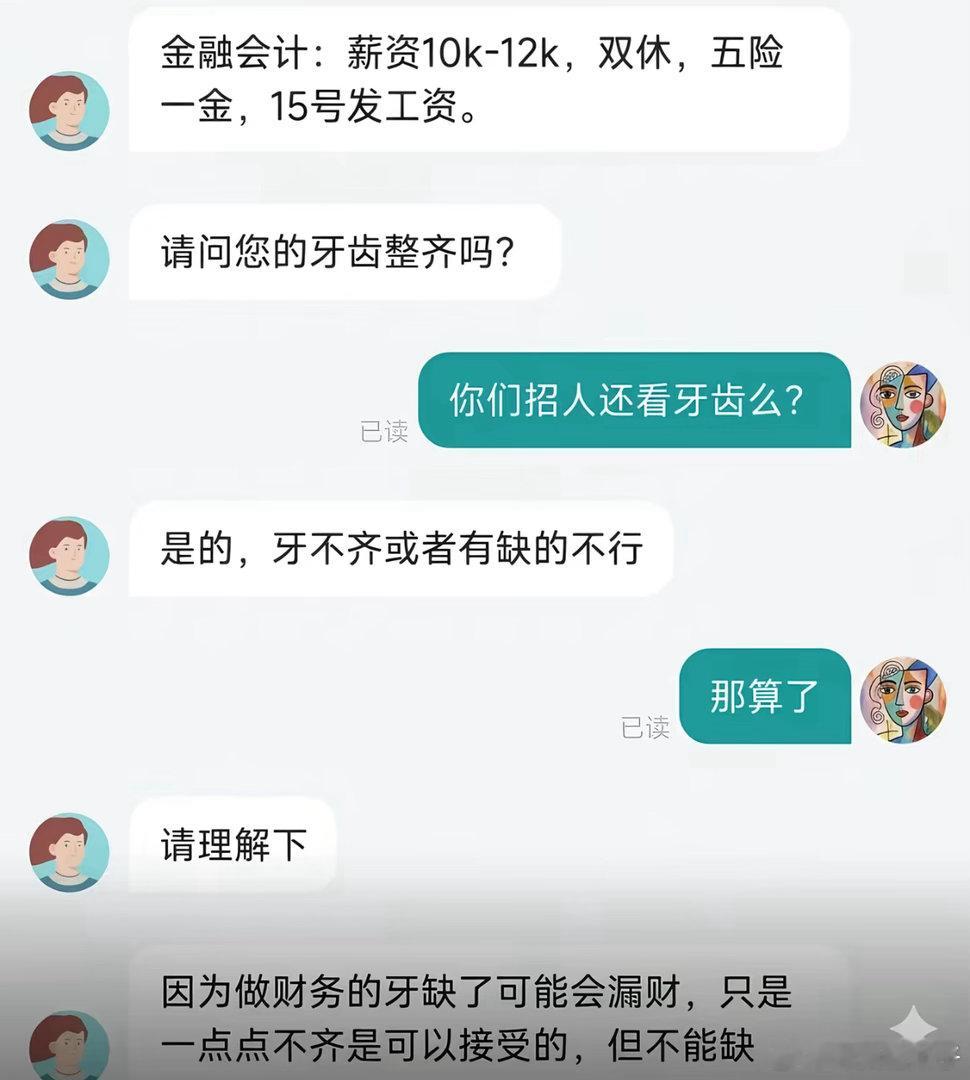
Task: Open the recruiter's profile avatar beside the salary message
Action: click(x=68, y=110)
